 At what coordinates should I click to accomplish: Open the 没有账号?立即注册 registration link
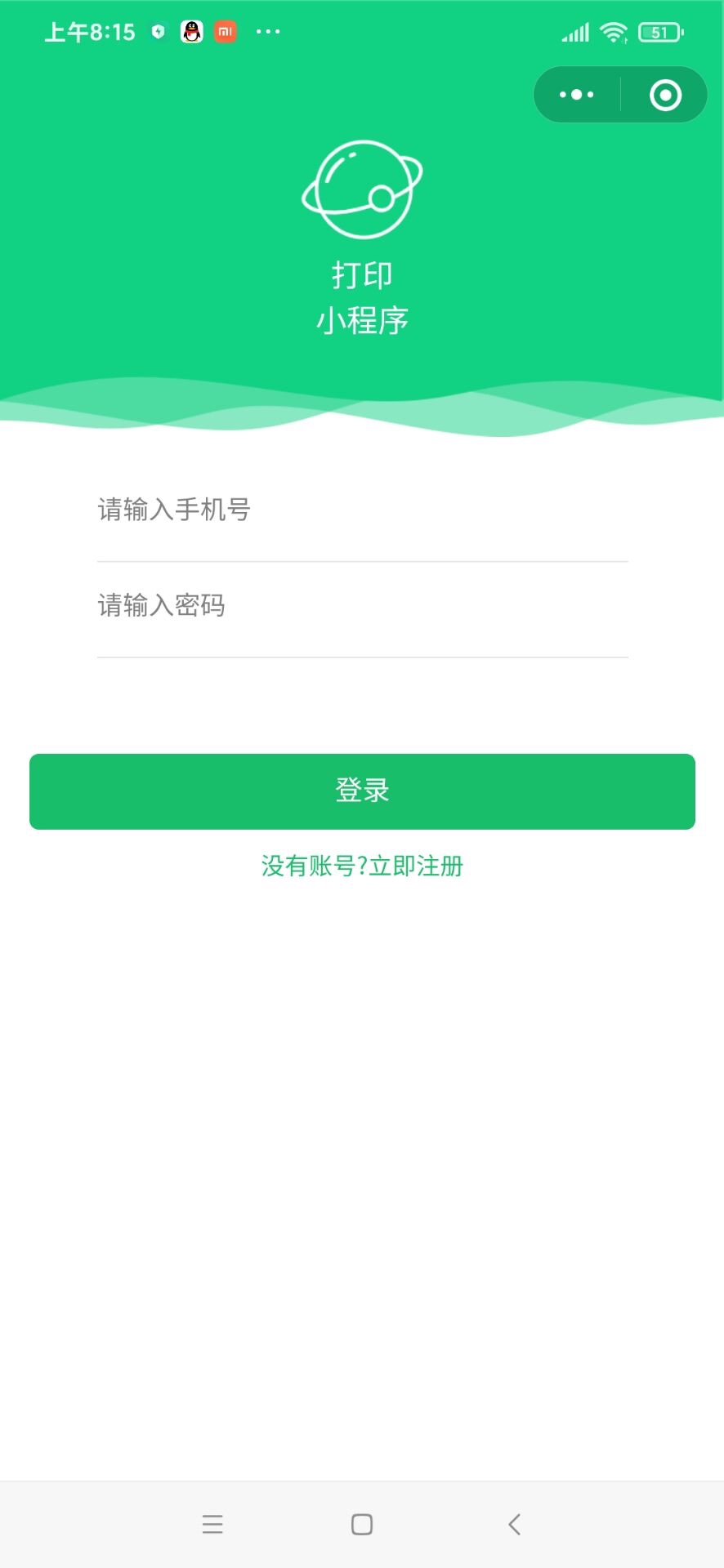(362, 866)
